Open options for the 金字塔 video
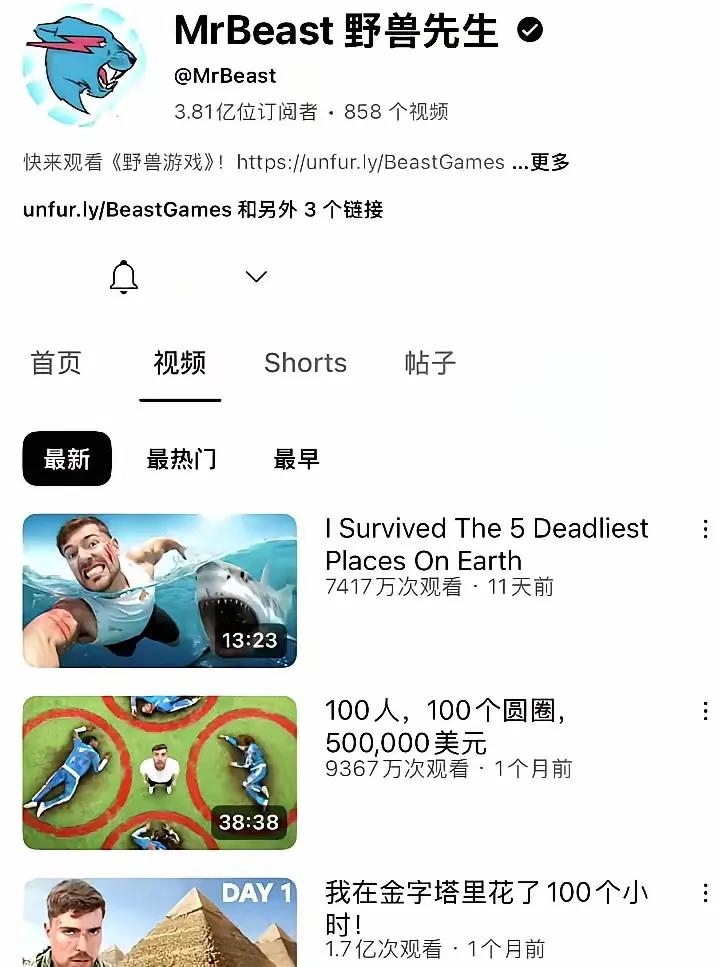This screenshot has width=720, height=967. coord(705,893)
